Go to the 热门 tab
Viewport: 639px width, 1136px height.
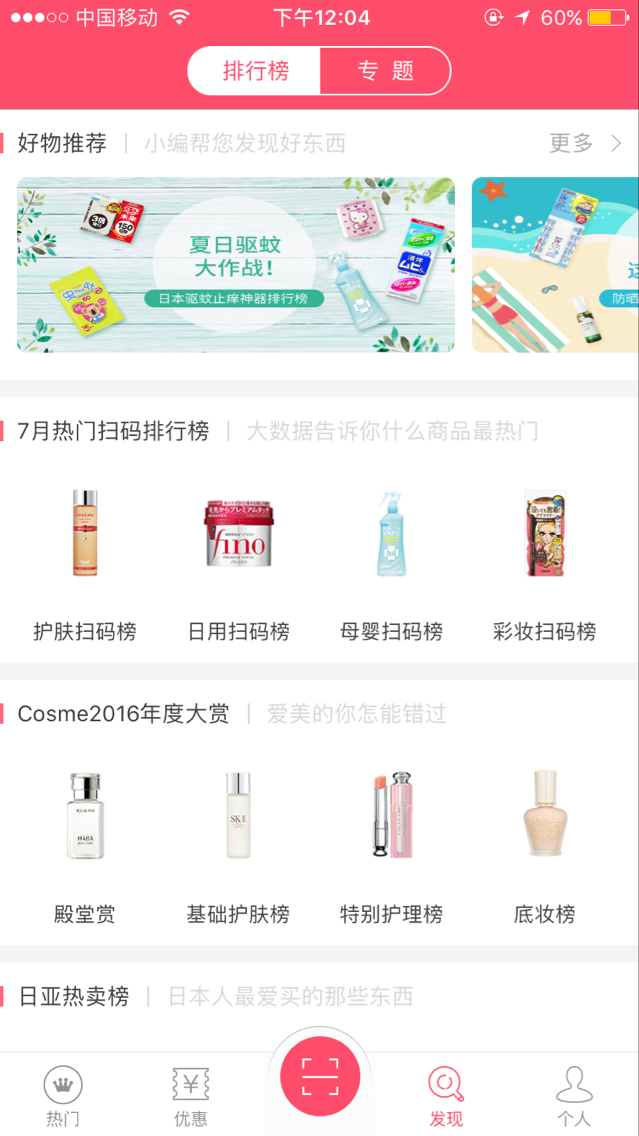click(63, 1097)
